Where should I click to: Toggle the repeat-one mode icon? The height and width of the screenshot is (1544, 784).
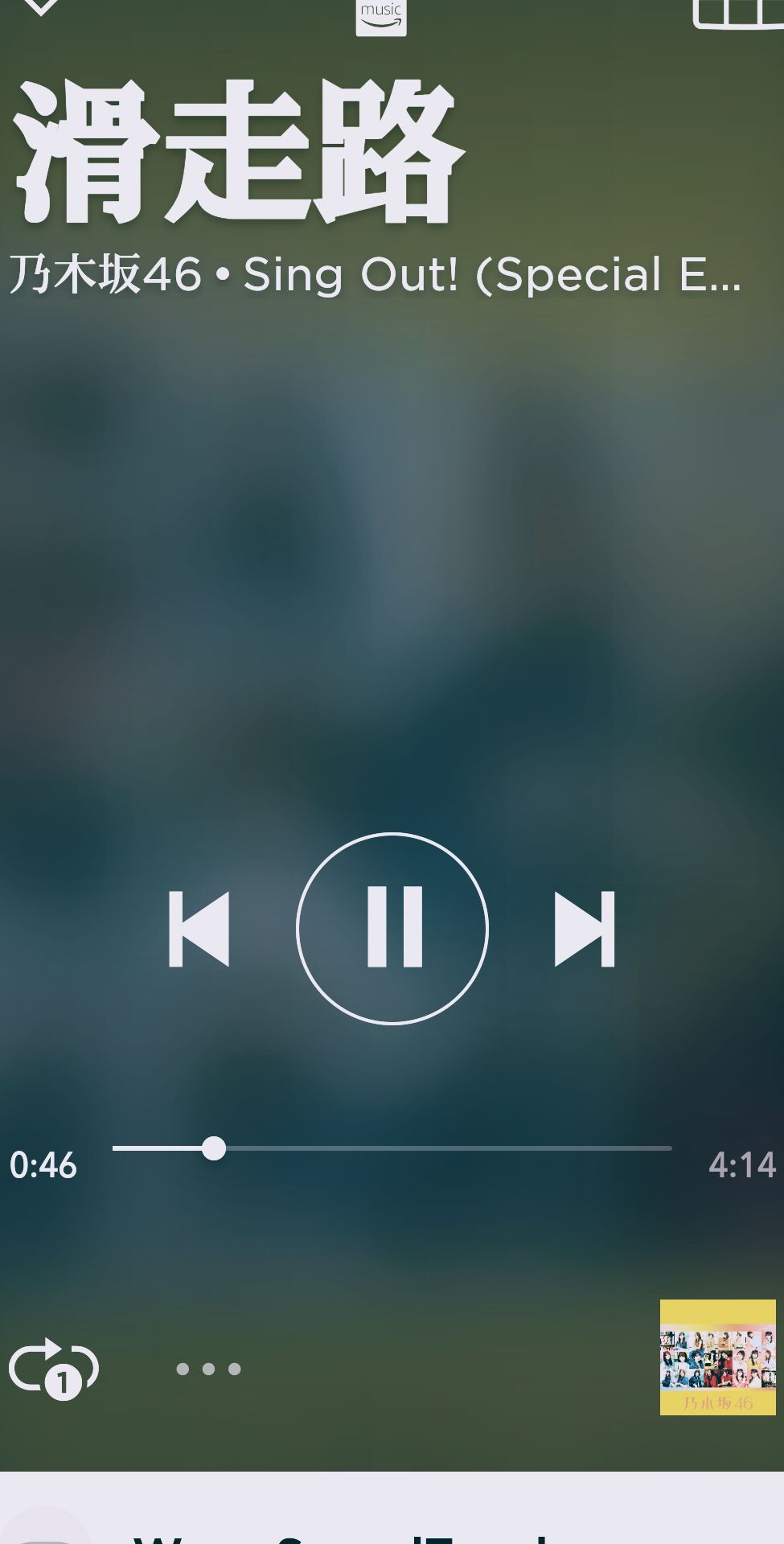[x=53, y=1368]
